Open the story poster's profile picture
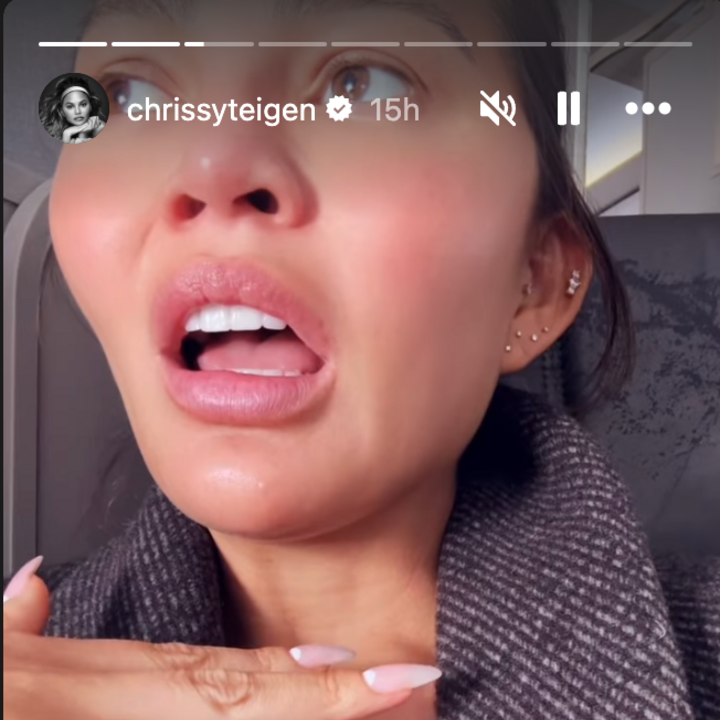Viewport: 720px width, 720px height. tap(73, 108)
